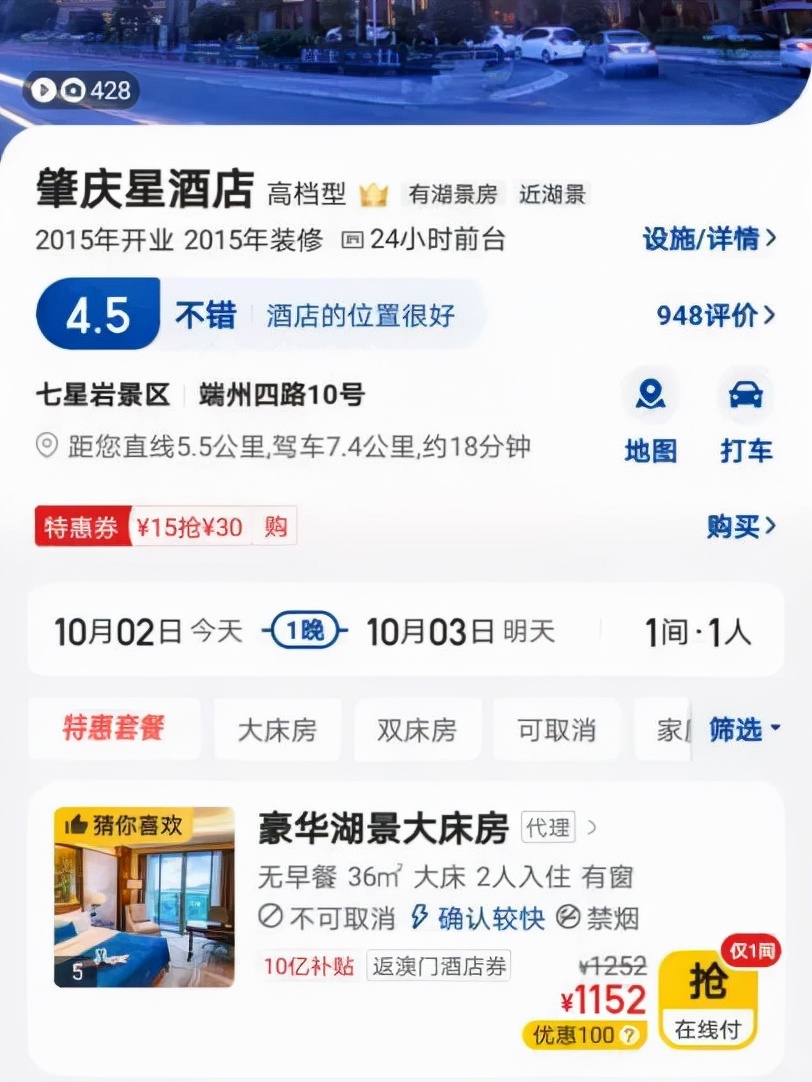Switch to the 特惠套餐 tab

point(114,730)
